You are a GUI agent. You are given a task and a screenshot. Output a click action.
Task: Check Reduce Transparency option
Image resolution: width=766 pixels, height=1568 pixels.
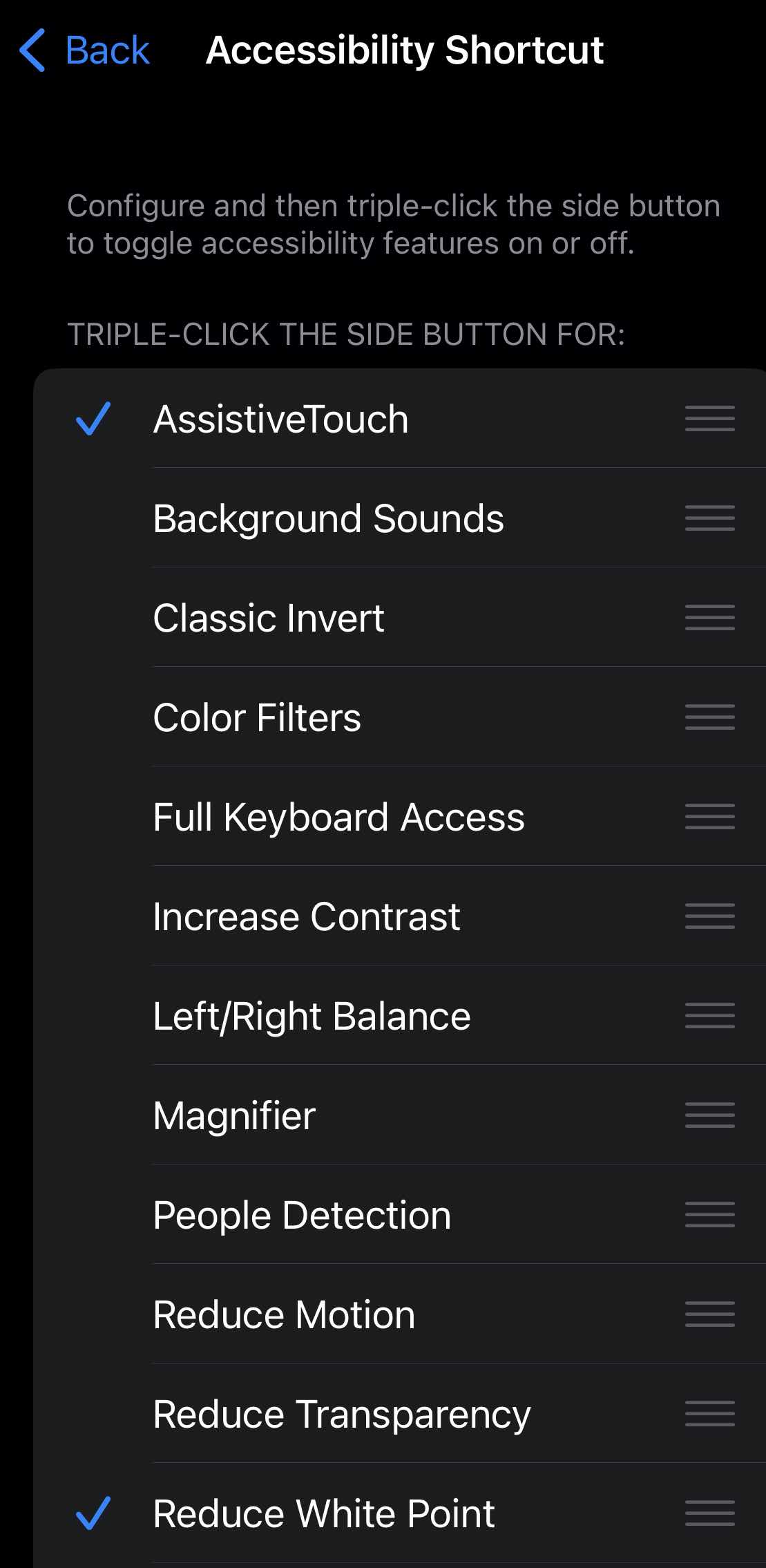(341, 1415)
